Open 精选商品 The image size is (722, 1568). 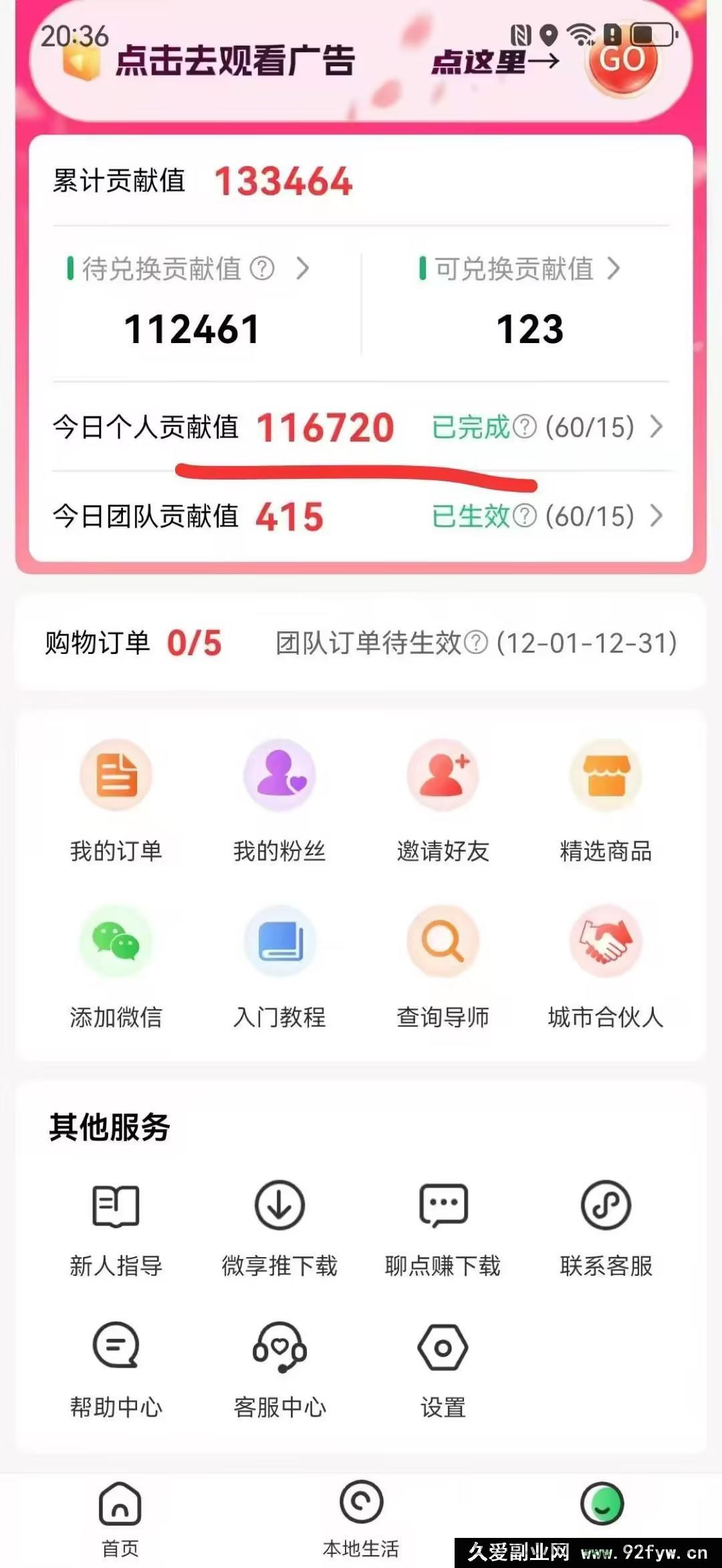click(x=606, y=800)
